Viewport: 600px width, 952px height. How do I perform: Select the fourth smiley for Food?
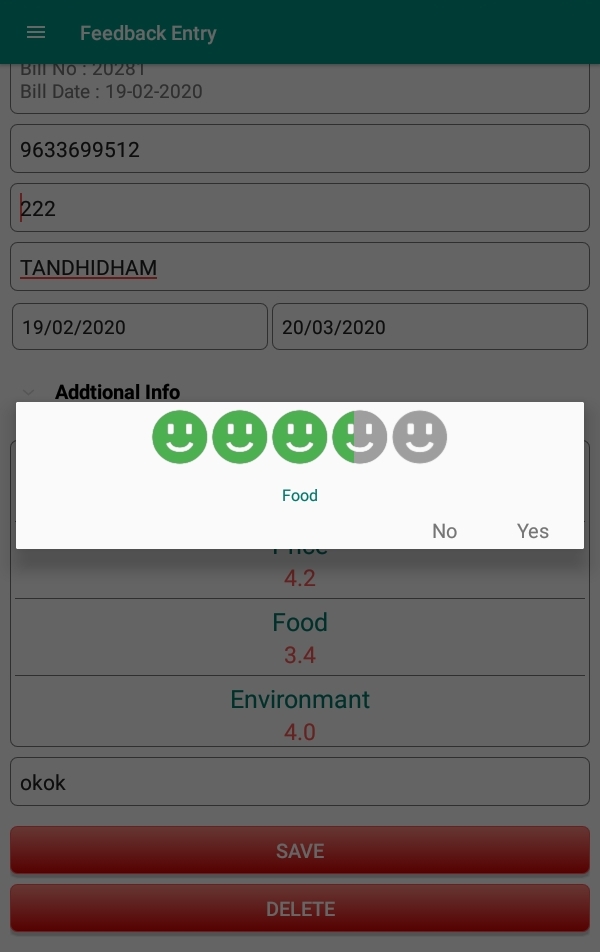(x=360, y=437)
